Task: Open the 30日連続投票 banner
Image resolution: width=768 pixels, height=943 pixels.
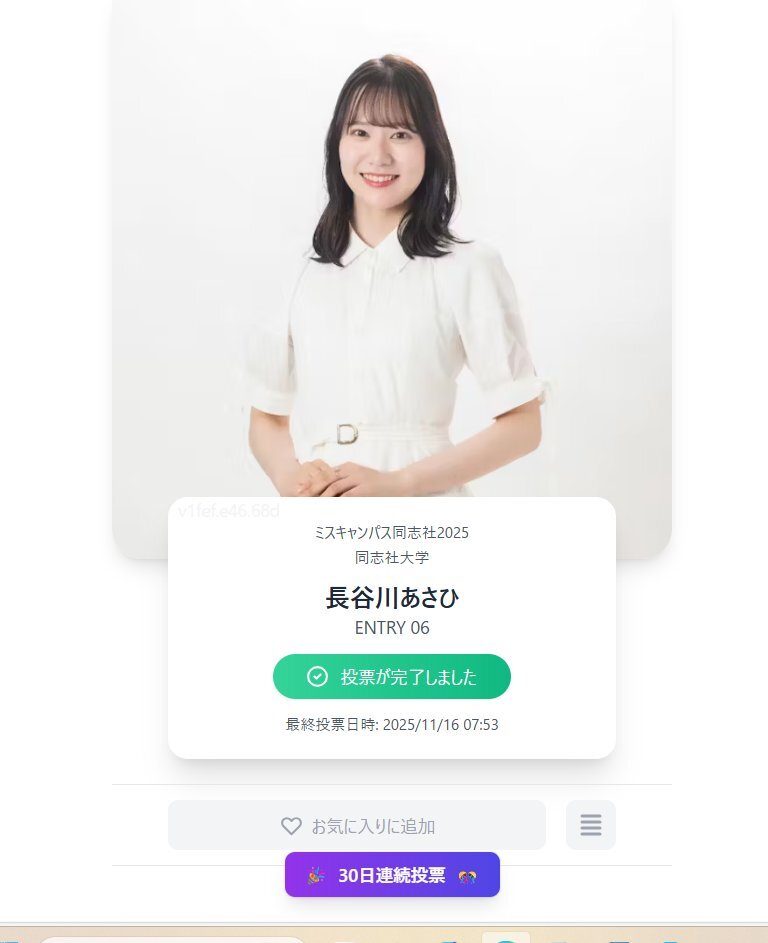Action: point(392,875)
